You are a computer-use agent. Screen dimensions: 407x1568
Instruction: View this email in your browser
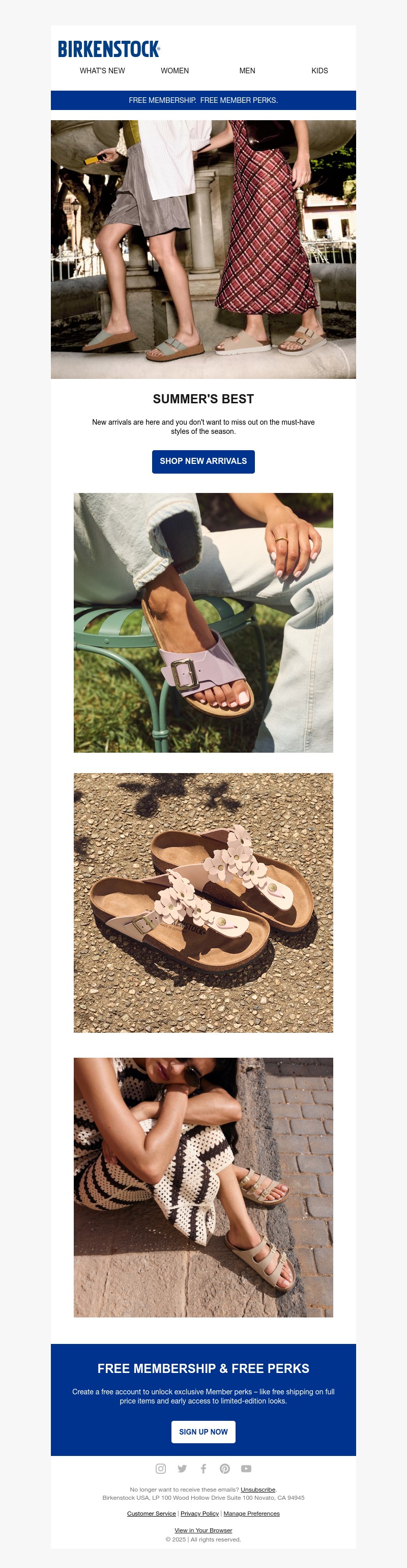pos(203,1530)
